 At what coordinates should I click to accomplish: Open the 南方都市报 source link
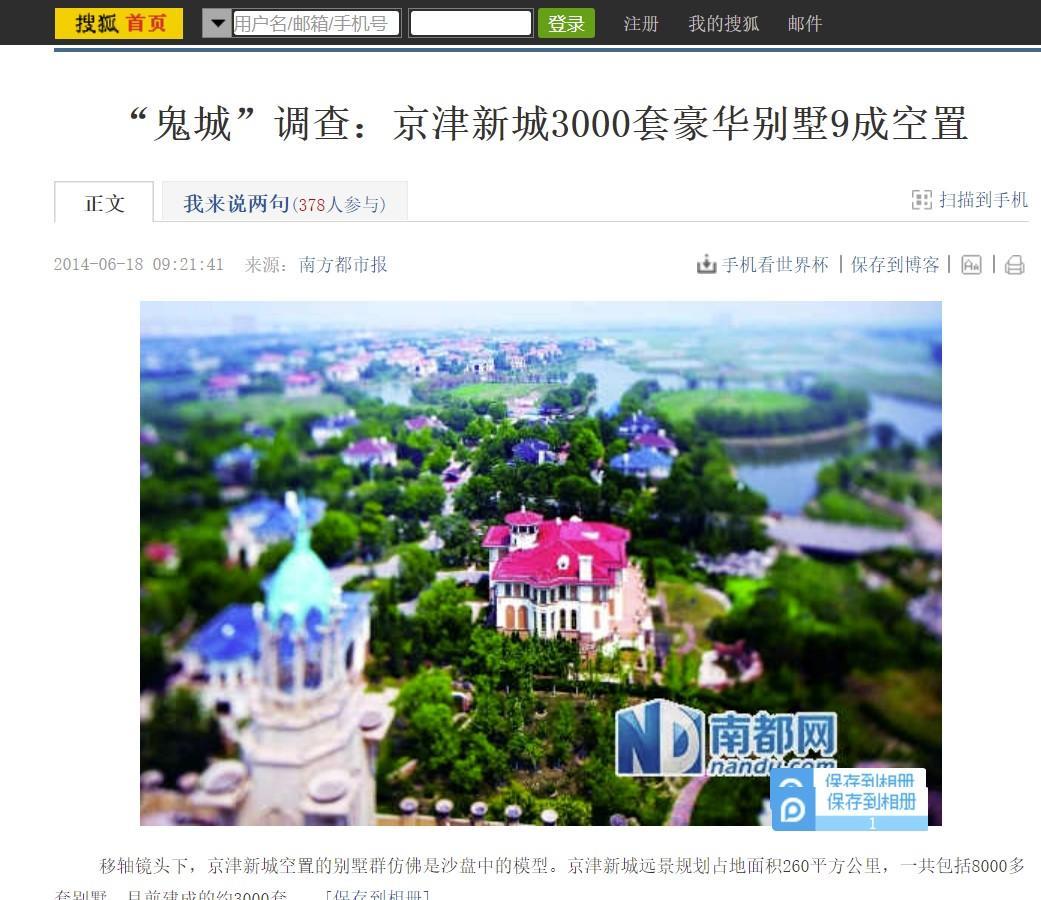(x=343, y=265)
